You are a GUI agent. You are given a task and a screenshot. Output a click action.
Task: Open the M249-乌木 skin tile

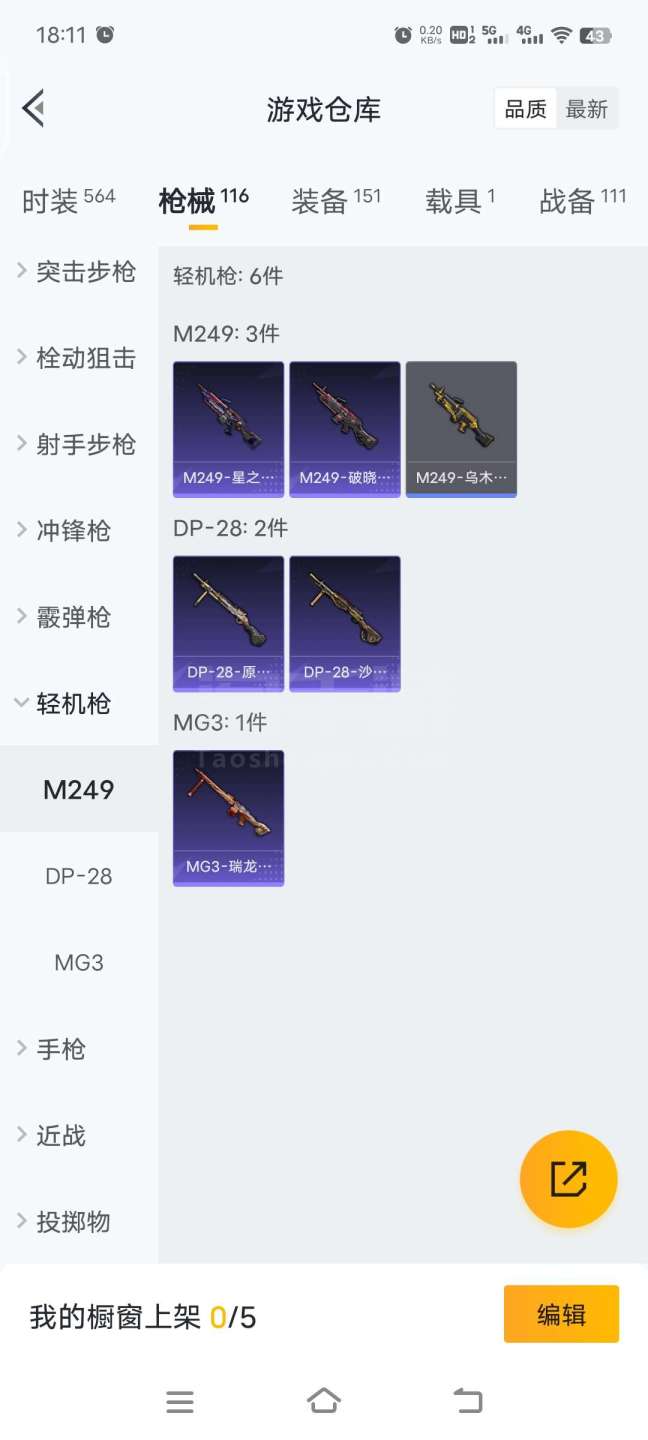pyautogui.click(x=461, y=429)
